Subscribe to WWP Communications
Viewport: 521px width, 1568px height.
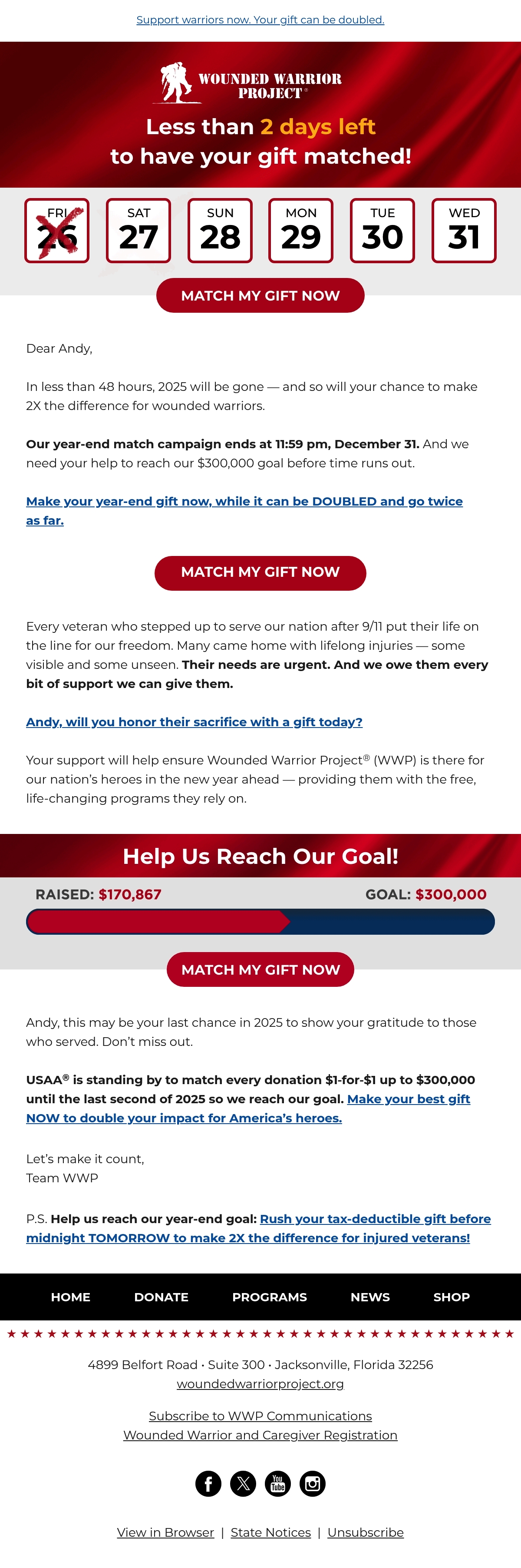pyautogui.click(x=260, y=1416)
